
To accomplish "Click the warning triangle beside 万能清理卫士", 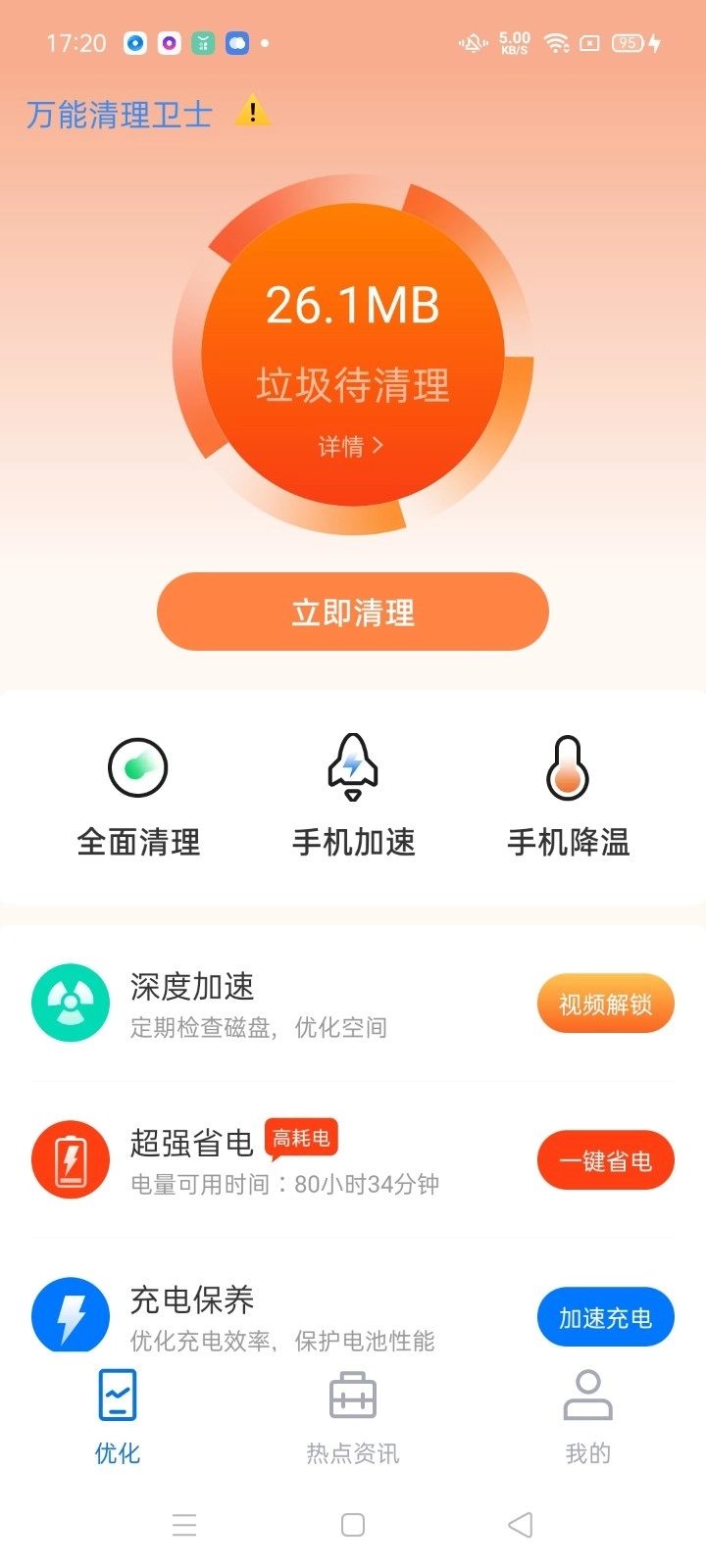I will click(252, 112).
